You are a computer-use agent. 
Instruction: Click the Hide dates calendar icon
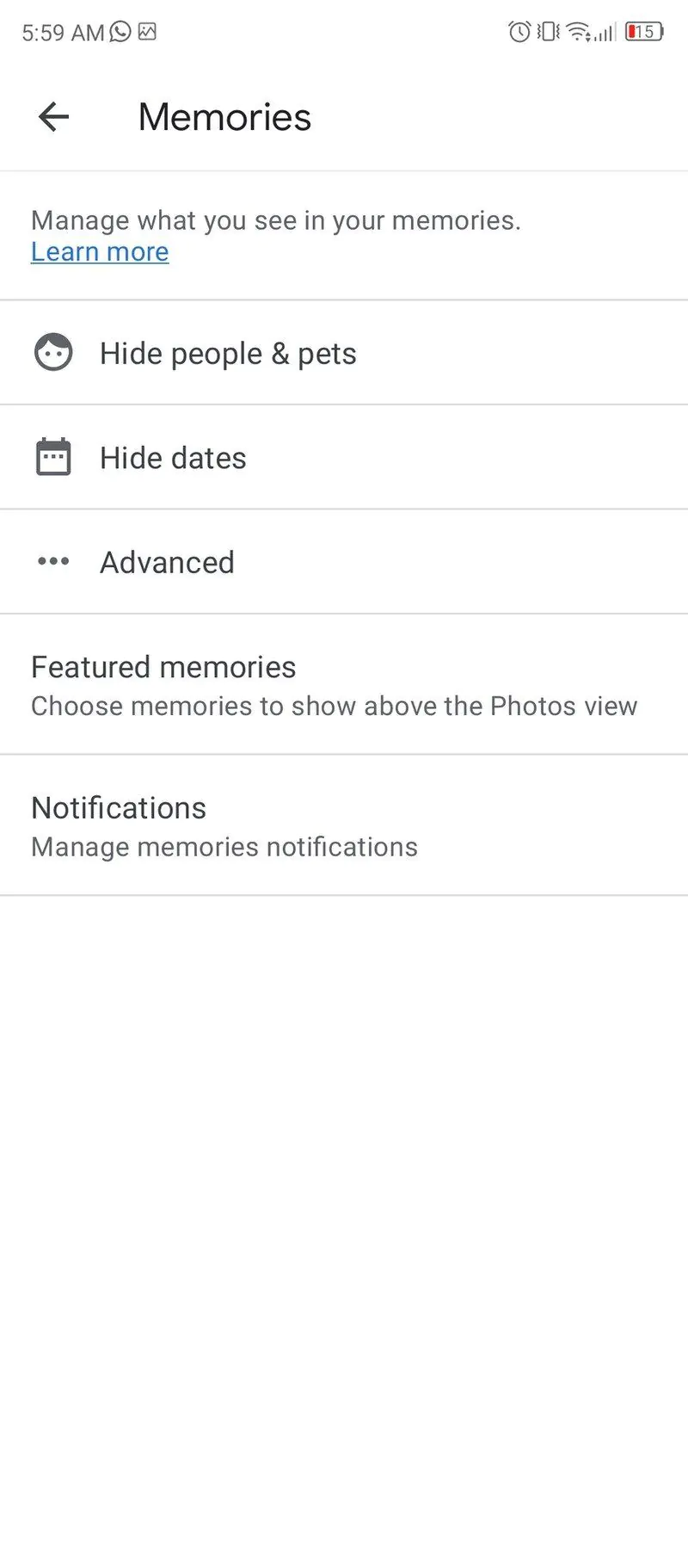click(x=53, y=456)
